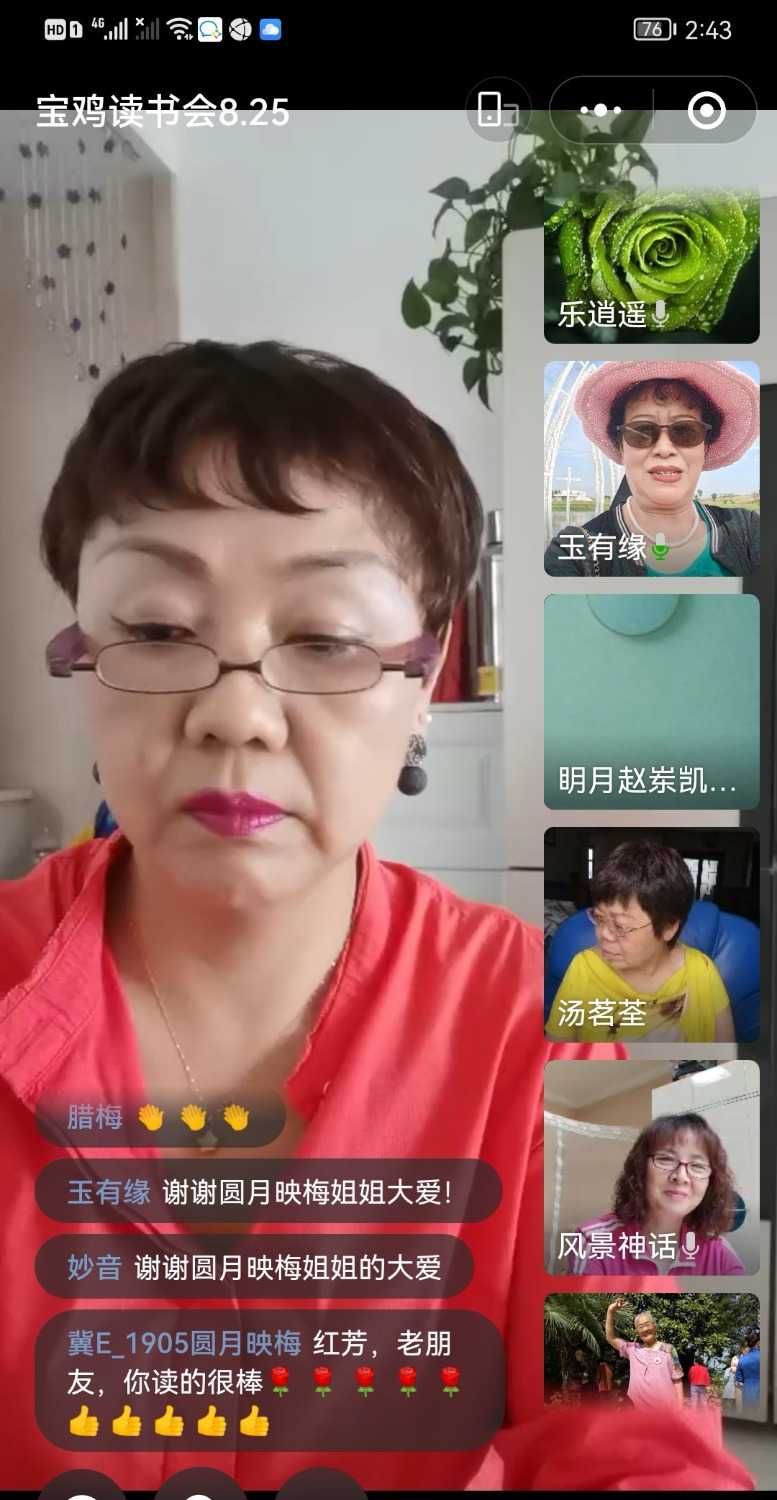
Task: Tap the phone device switch icon
Action: (497, 110)
